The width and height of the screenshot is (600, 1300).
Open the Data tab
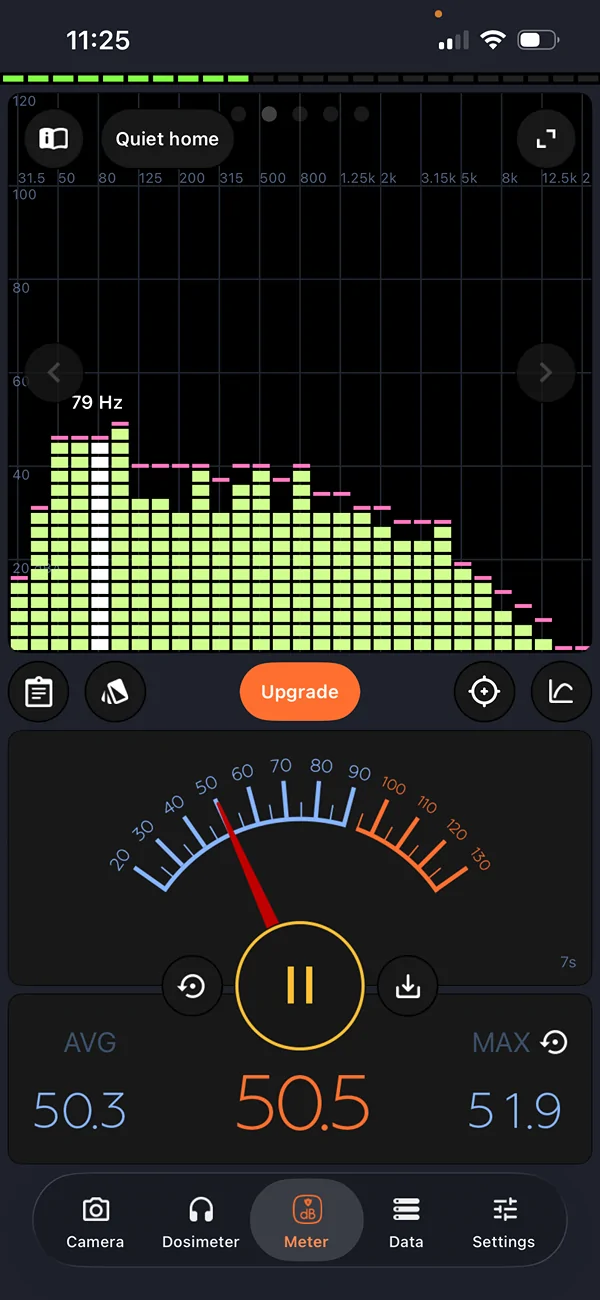pyautogui.click(x=406, y=1222)
